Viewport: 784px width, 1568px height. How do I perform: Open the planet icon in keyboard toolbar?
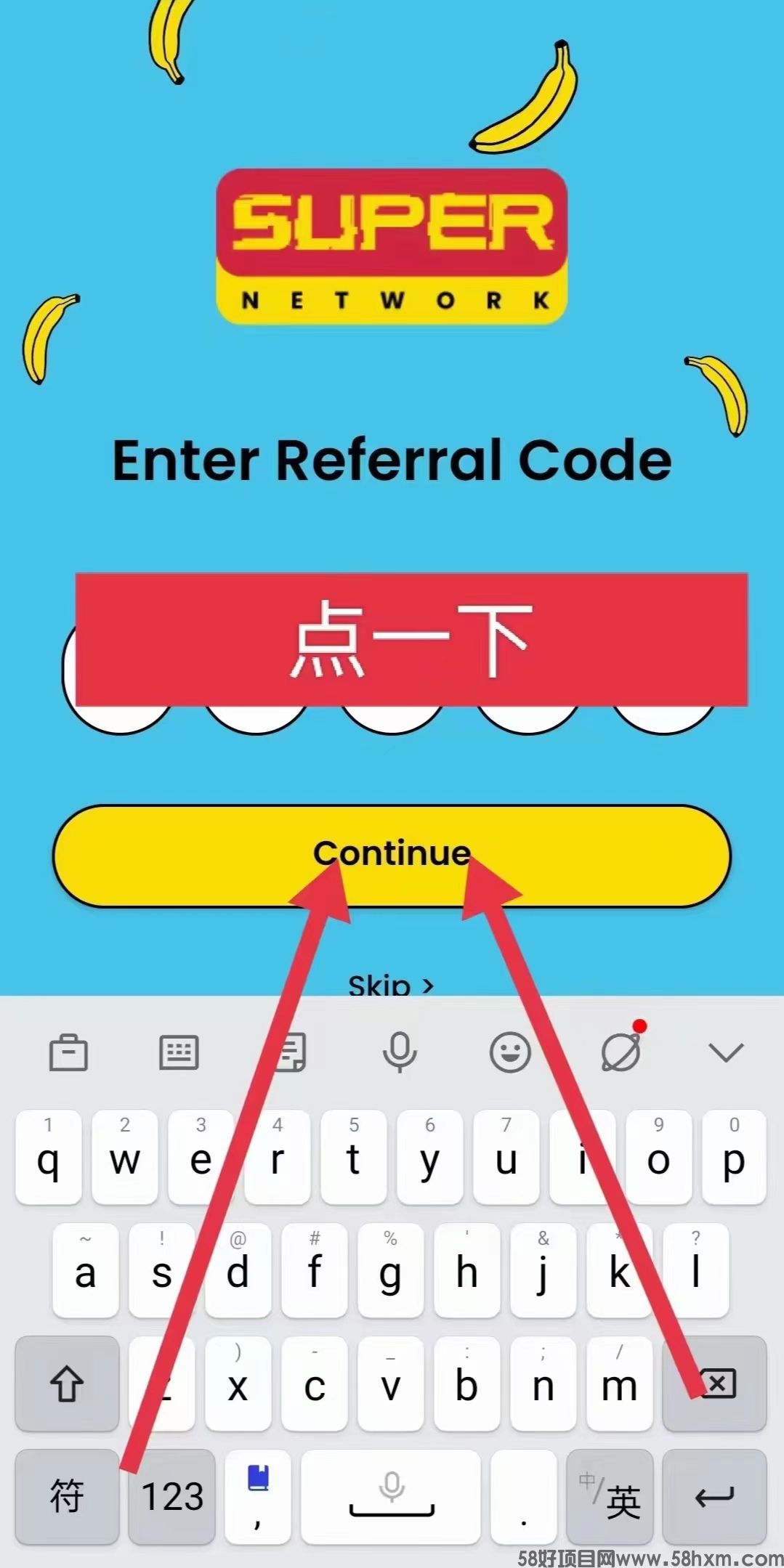[x=621, y=1052]
